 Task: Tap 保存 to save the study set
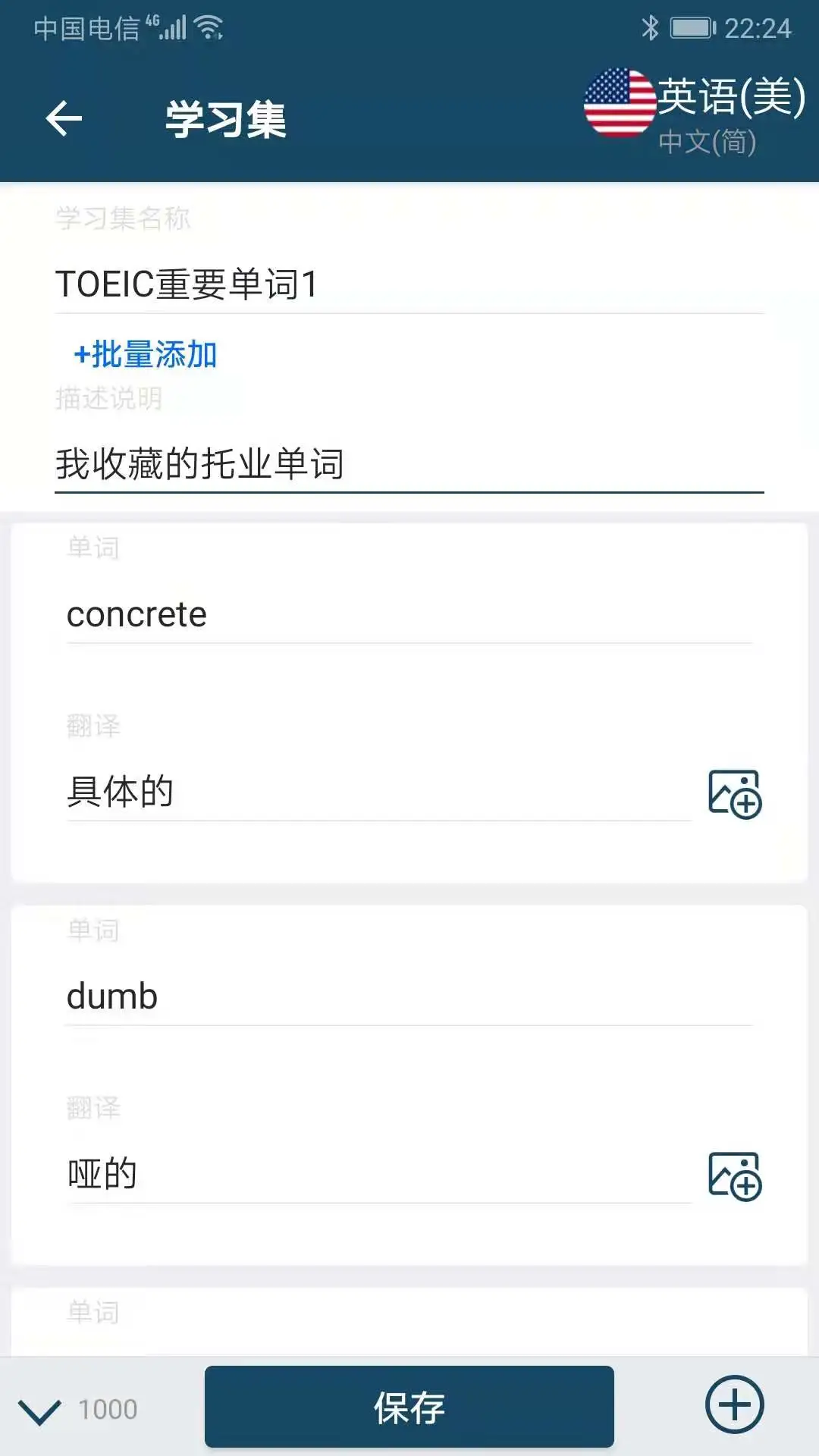point(409,1407)
